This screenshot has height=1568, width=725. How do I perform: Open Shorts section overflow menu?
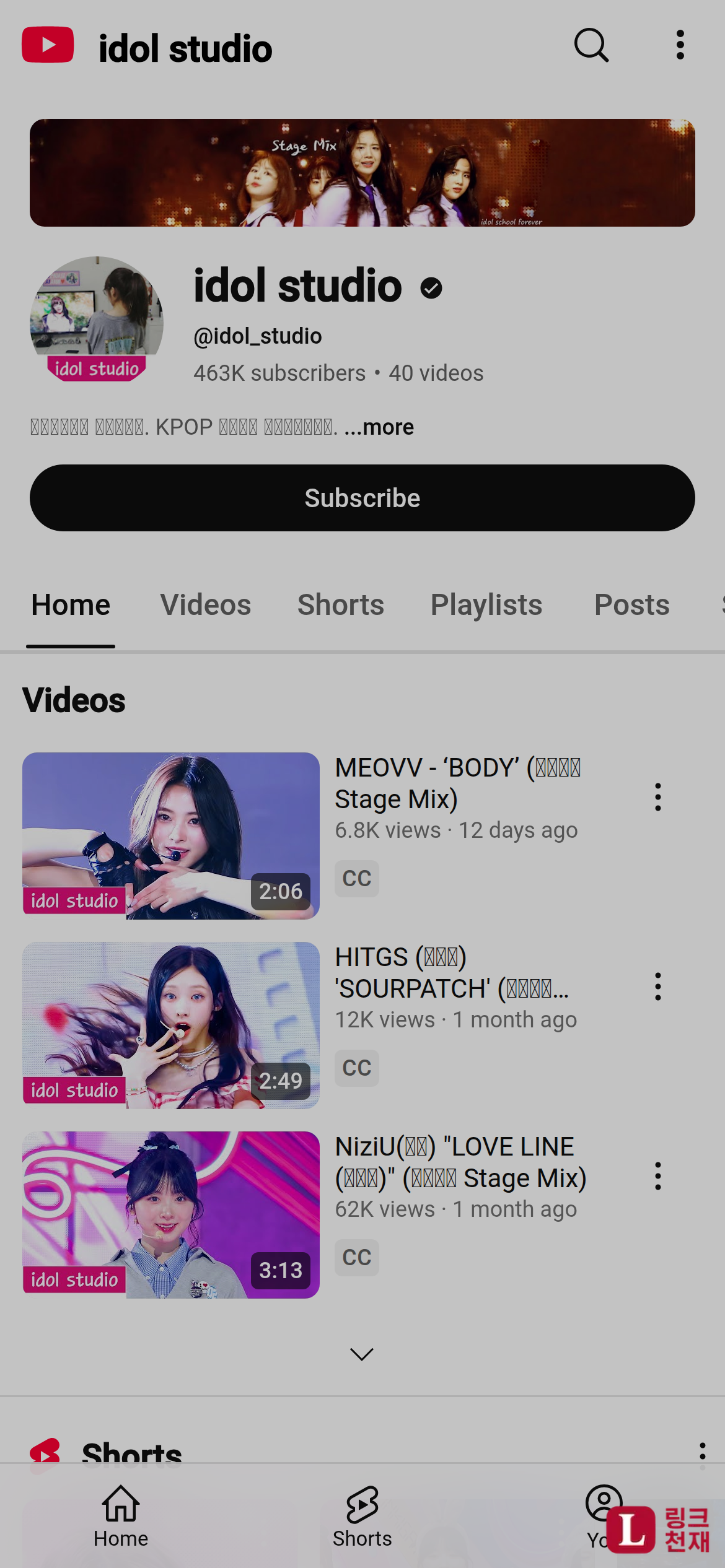702,1455
